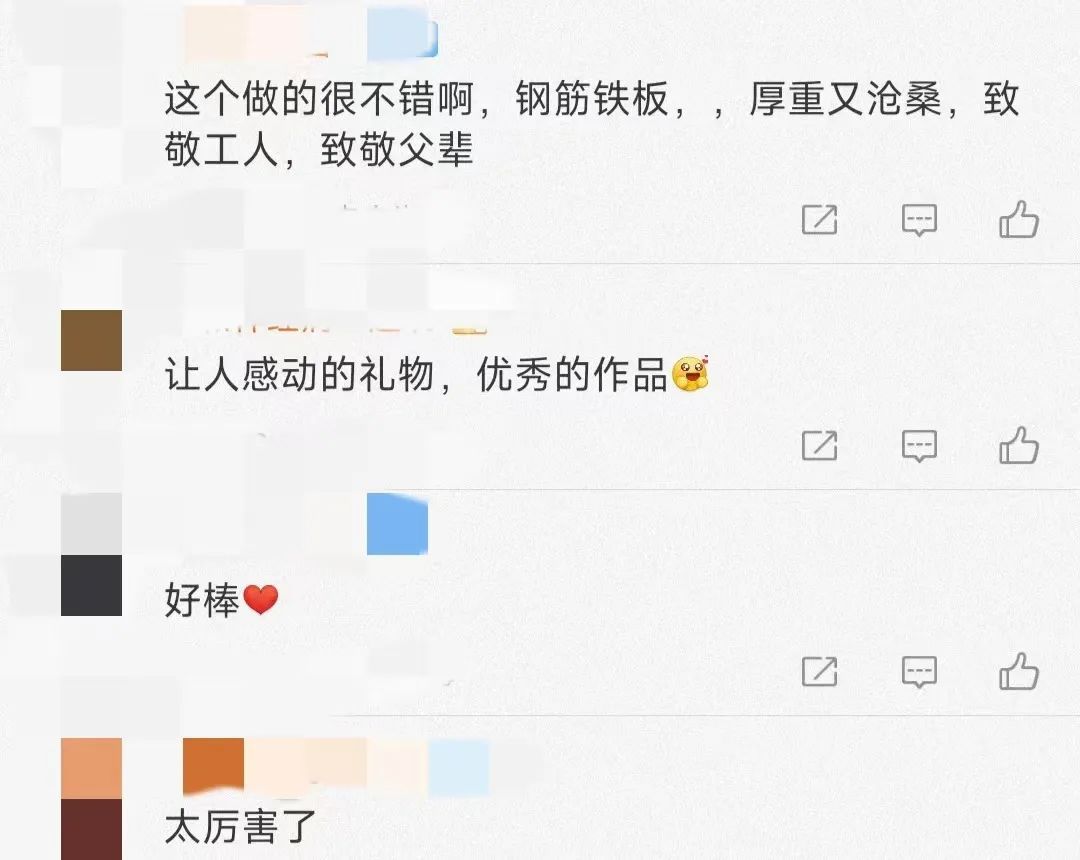1080x860 pixels.
Task: Reply to the 优秀的作品 comment
Action: point(919,445)
